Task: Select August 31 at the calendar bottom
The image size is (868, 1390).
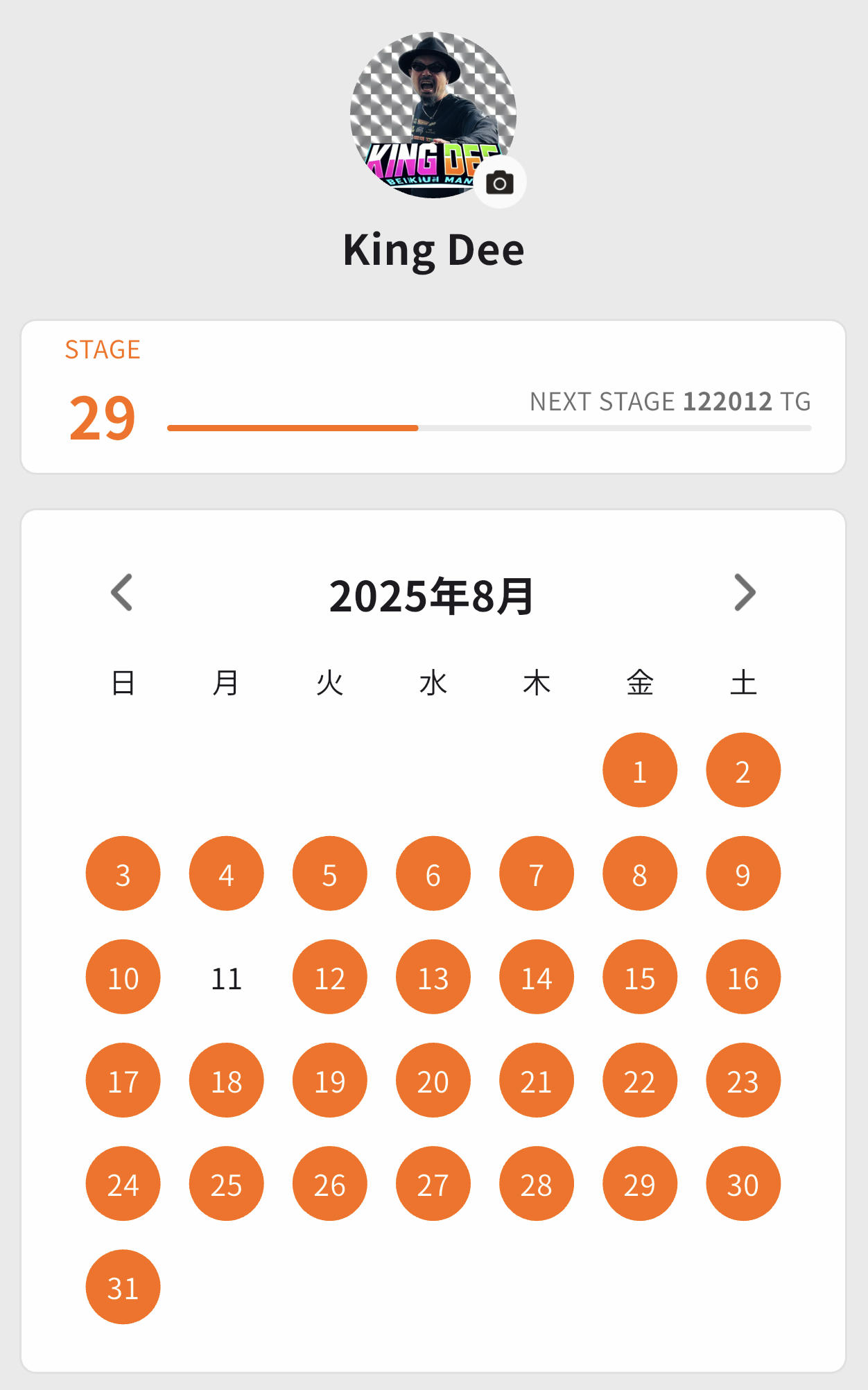Action: tap(123, 1287)
